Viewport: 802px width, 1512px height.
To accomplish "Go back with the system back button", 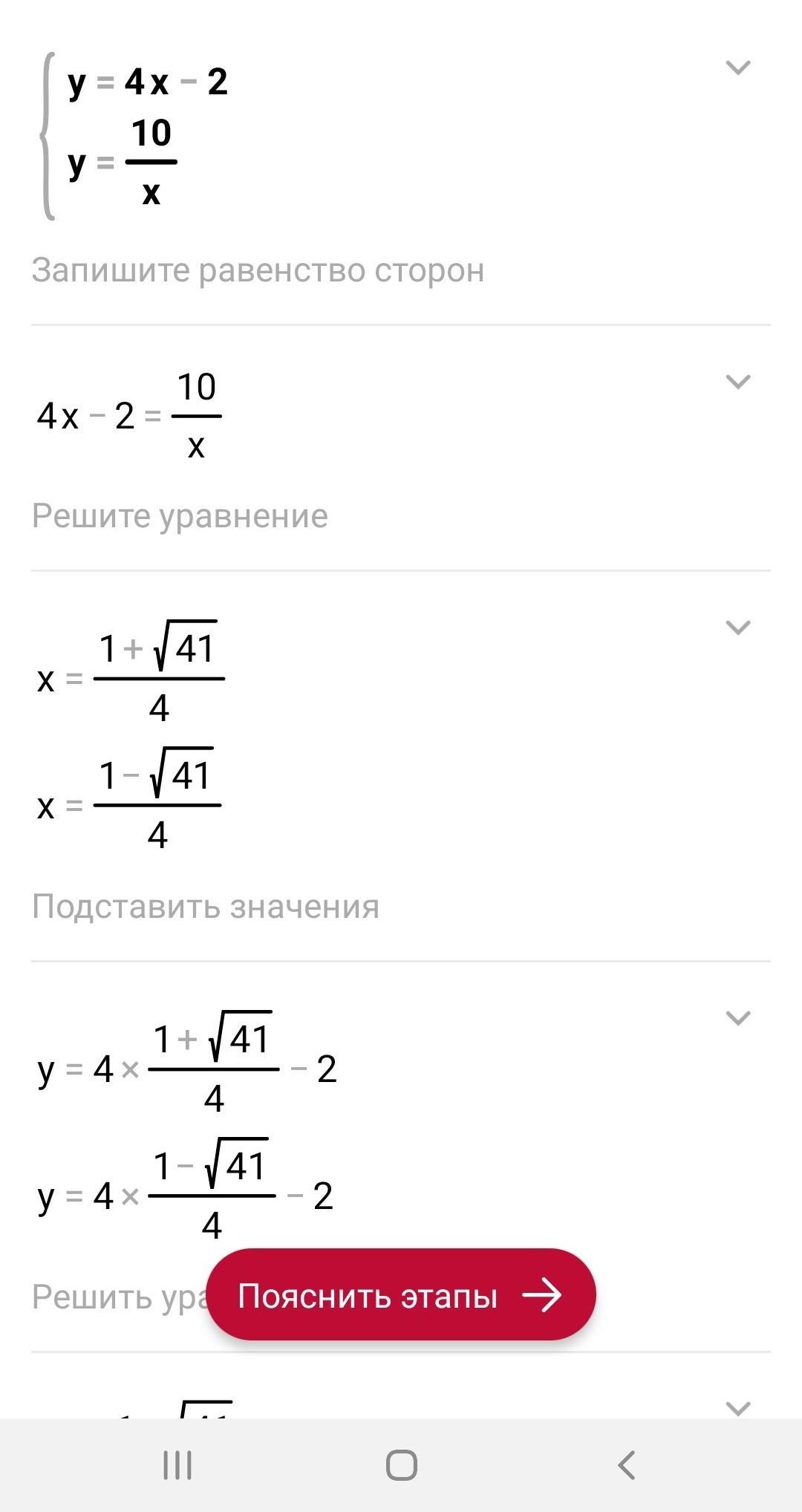I will click(x=626, y=1465).
